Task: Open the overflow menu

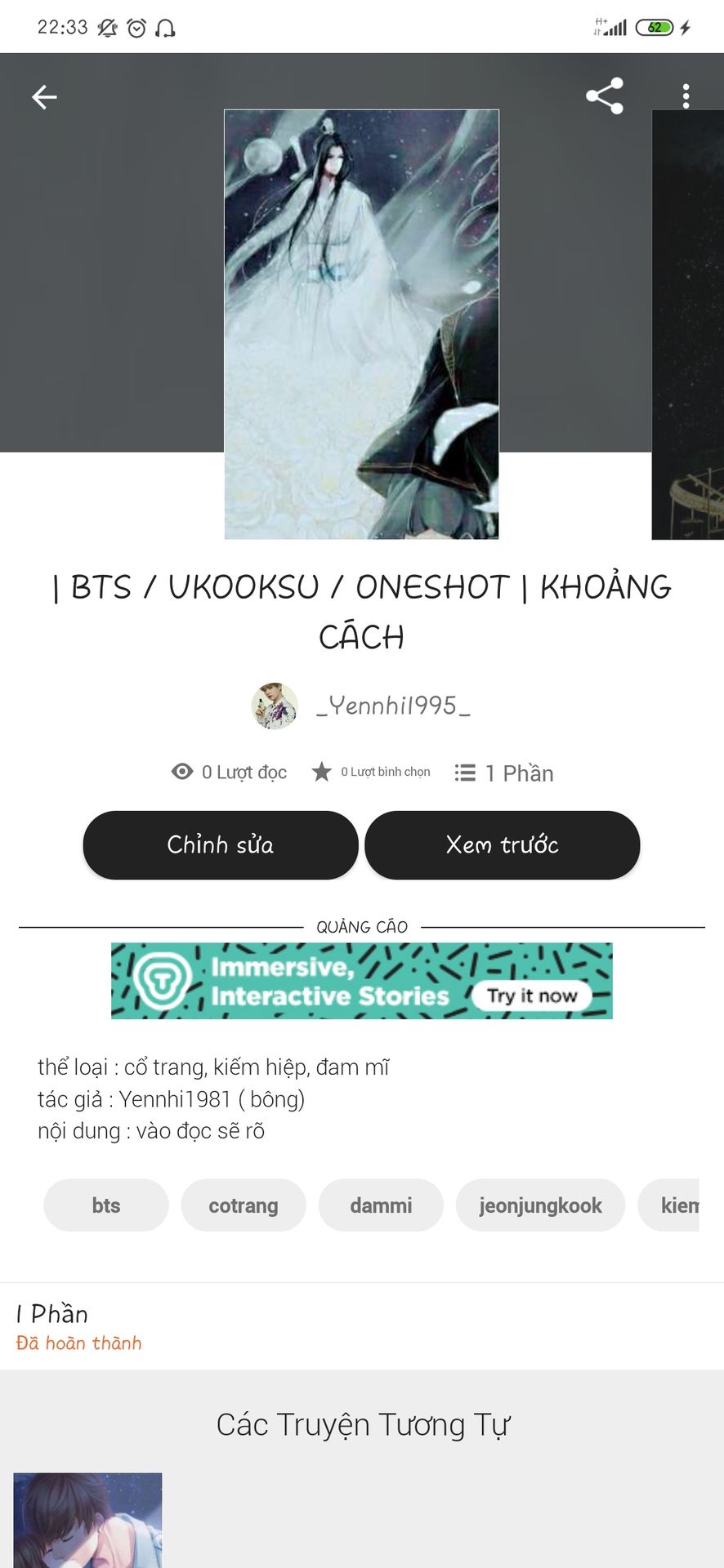Action: pyautogui.click(x=686, y=96)
